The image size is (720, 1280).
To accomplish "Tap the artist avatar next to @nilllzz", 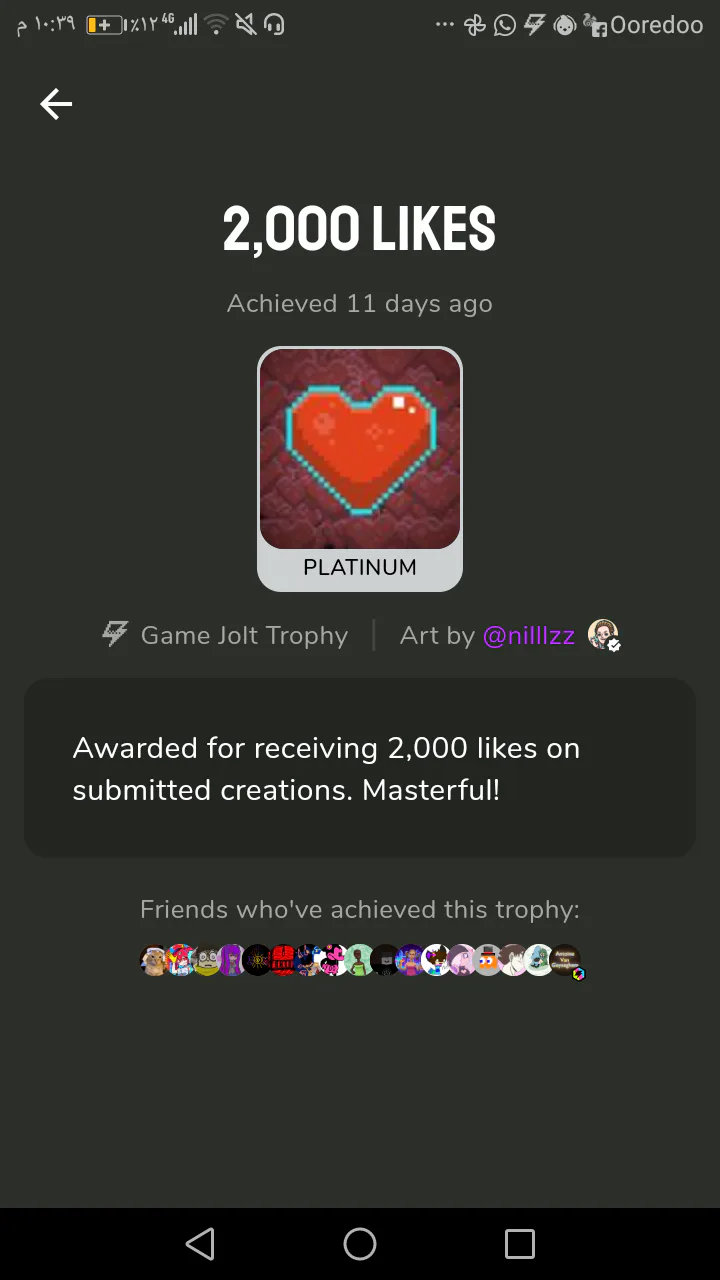I will (x=603, y=635).
